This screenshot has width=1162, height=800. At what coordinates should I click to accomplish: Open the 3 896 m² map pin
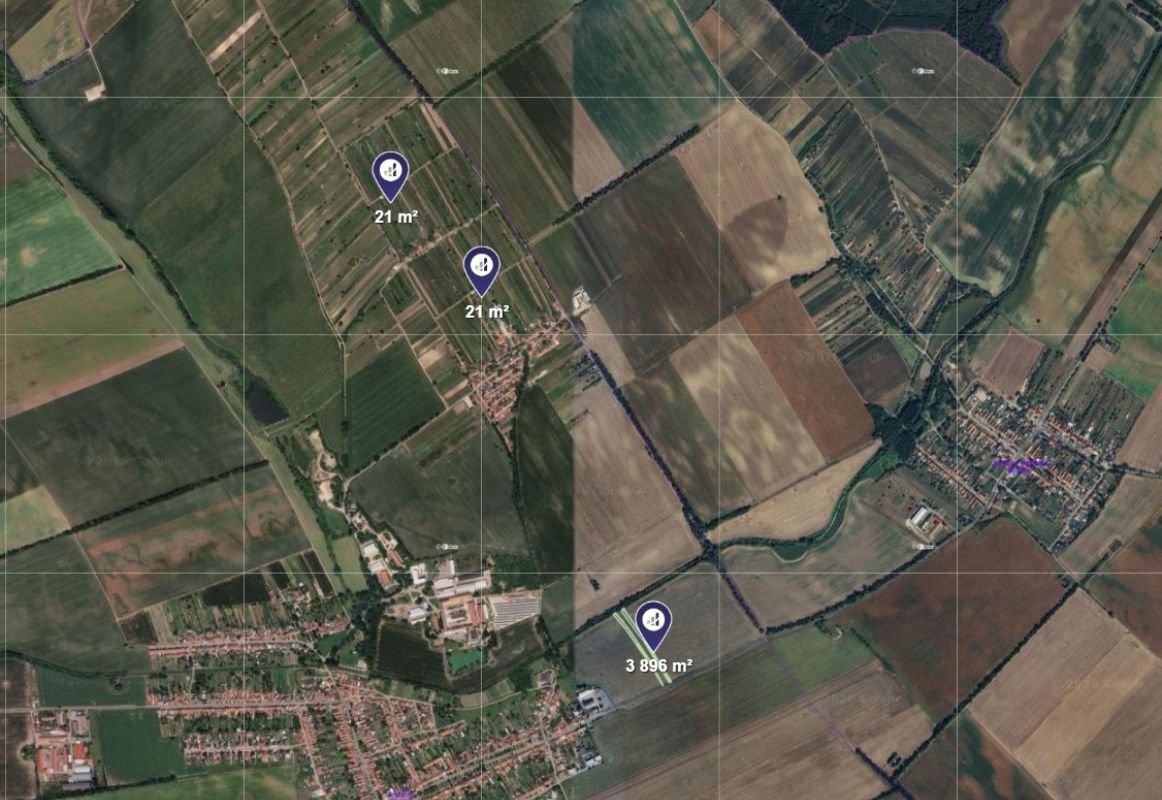tap(653, 622)
